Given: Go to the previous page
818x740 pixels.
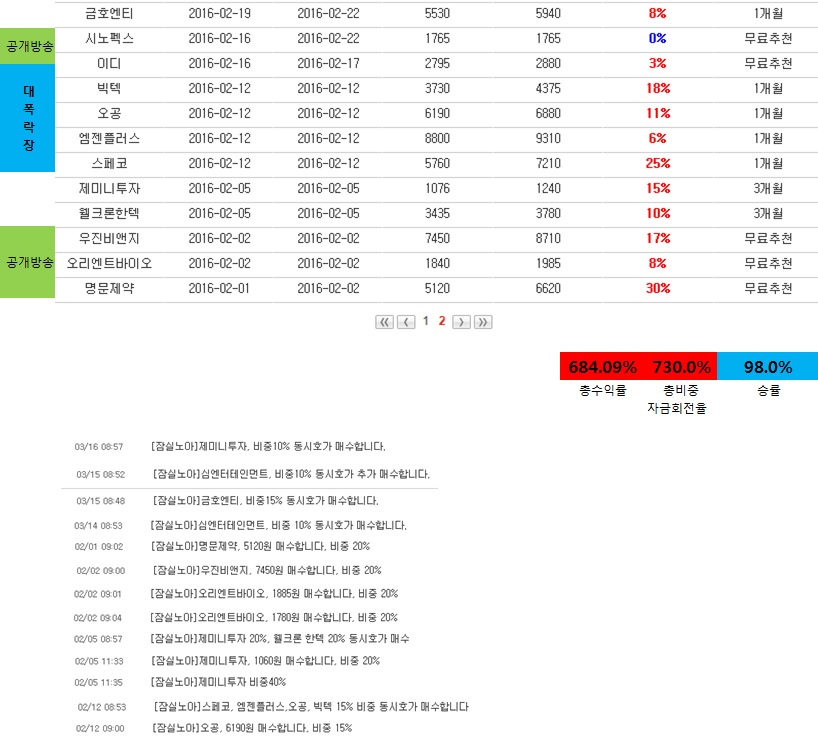Looking at the screenshot, I should click(406, 322).
